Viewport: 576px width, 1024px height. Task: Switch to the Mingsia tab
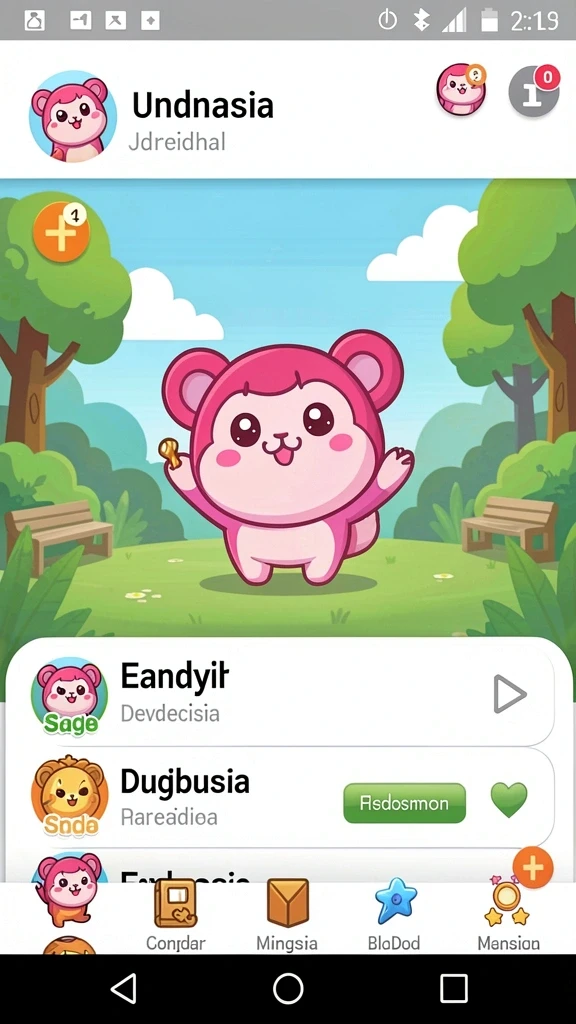pos(287,914)
